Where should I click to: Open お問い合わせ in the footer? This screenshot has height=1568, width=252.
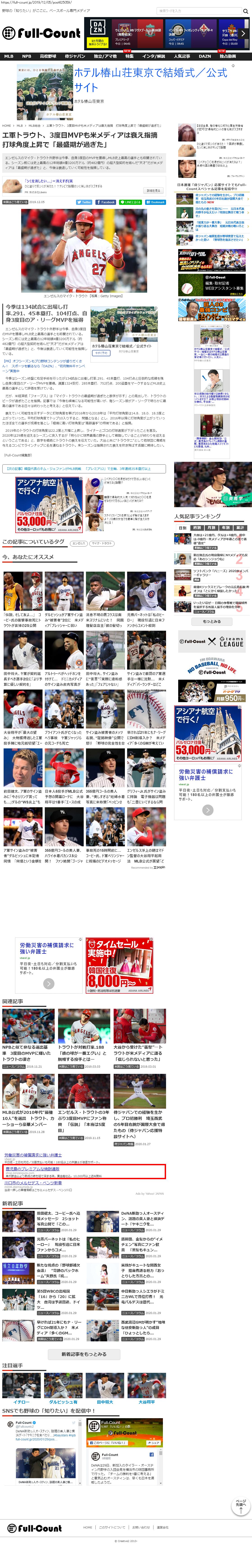(x=141, y=1527)
